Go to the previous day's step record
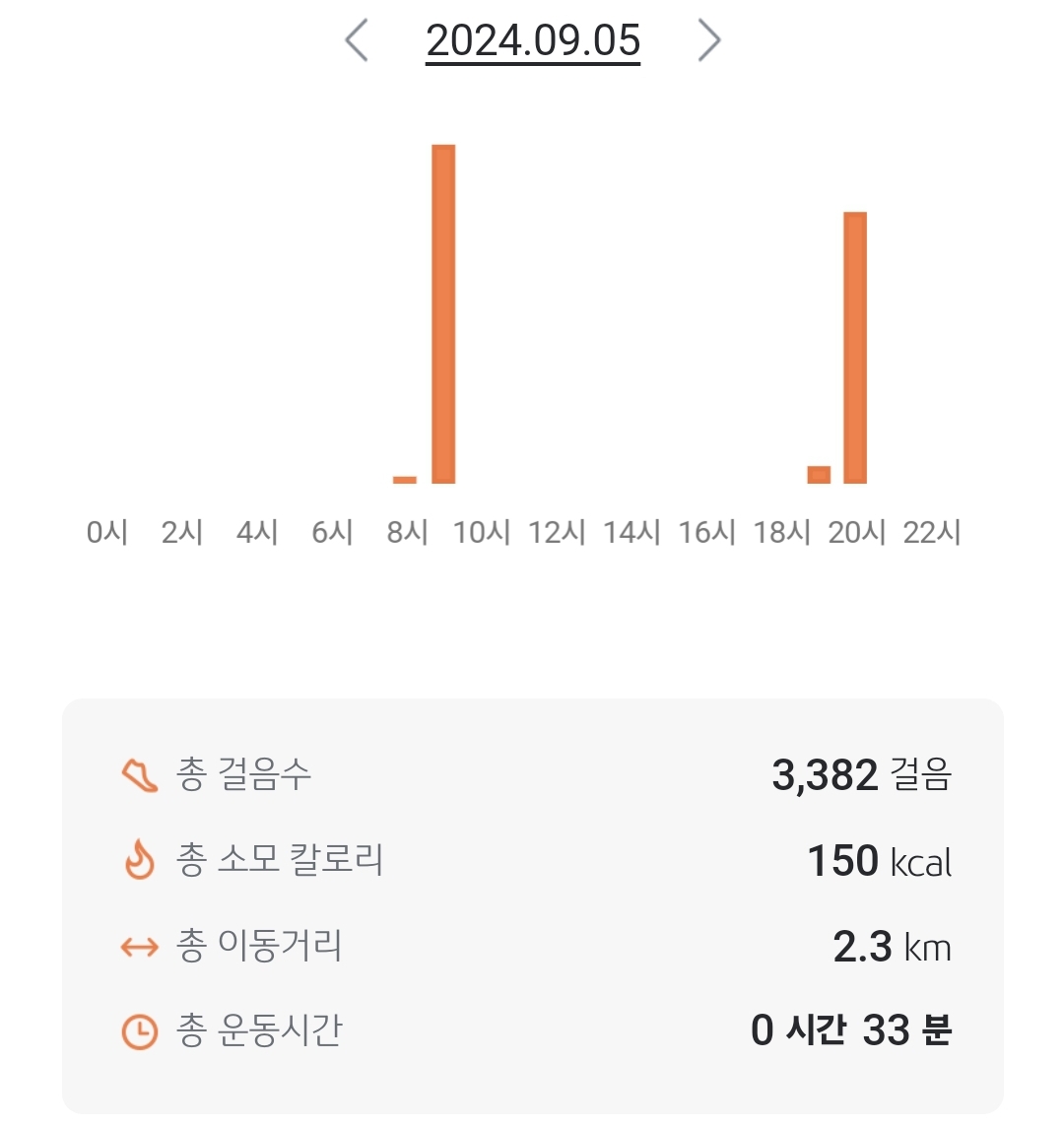The width and height of the screenshot is (1064, 1127). point(357,41)
